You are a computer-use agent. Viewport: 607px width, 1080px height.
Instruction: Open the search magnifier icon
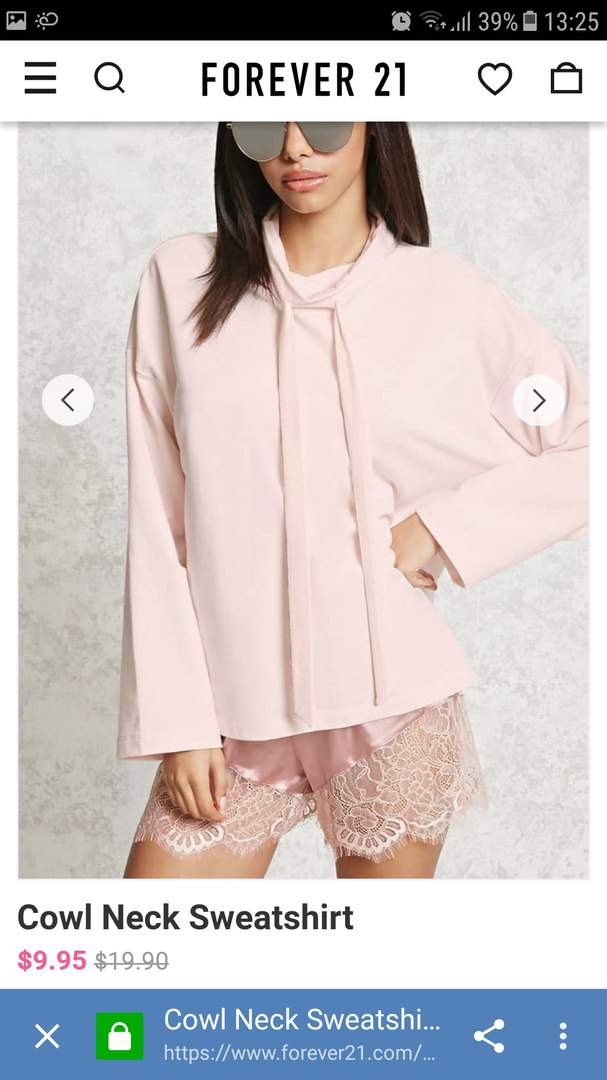pyautogui.click(x=110, y=78)
